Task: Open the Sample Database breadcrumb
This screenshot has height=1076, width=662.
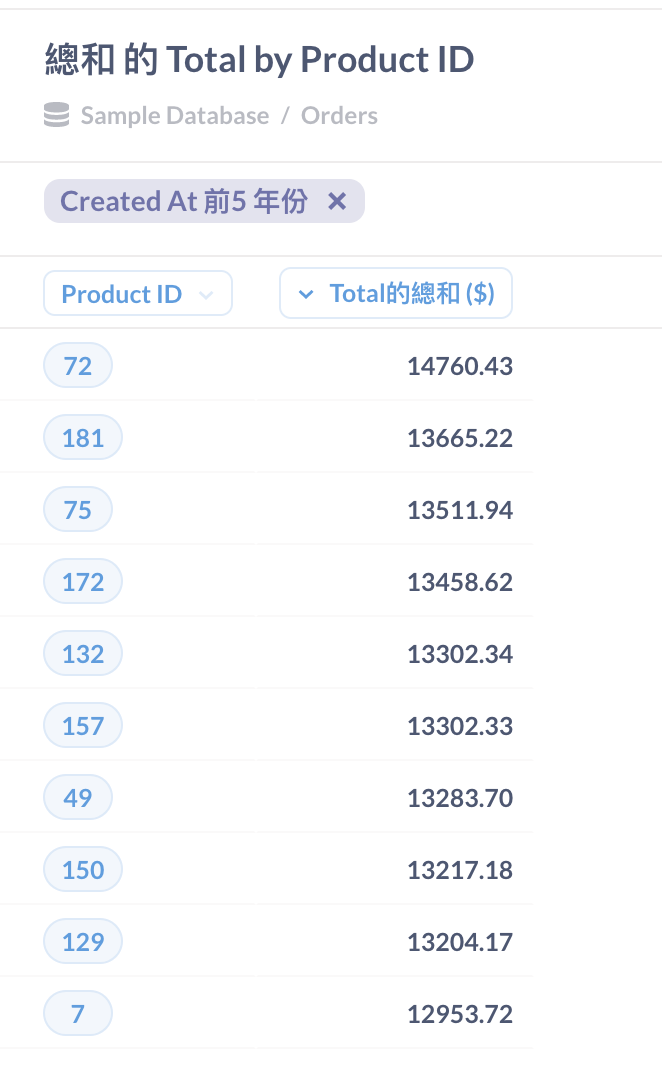Action: (174, 116)
